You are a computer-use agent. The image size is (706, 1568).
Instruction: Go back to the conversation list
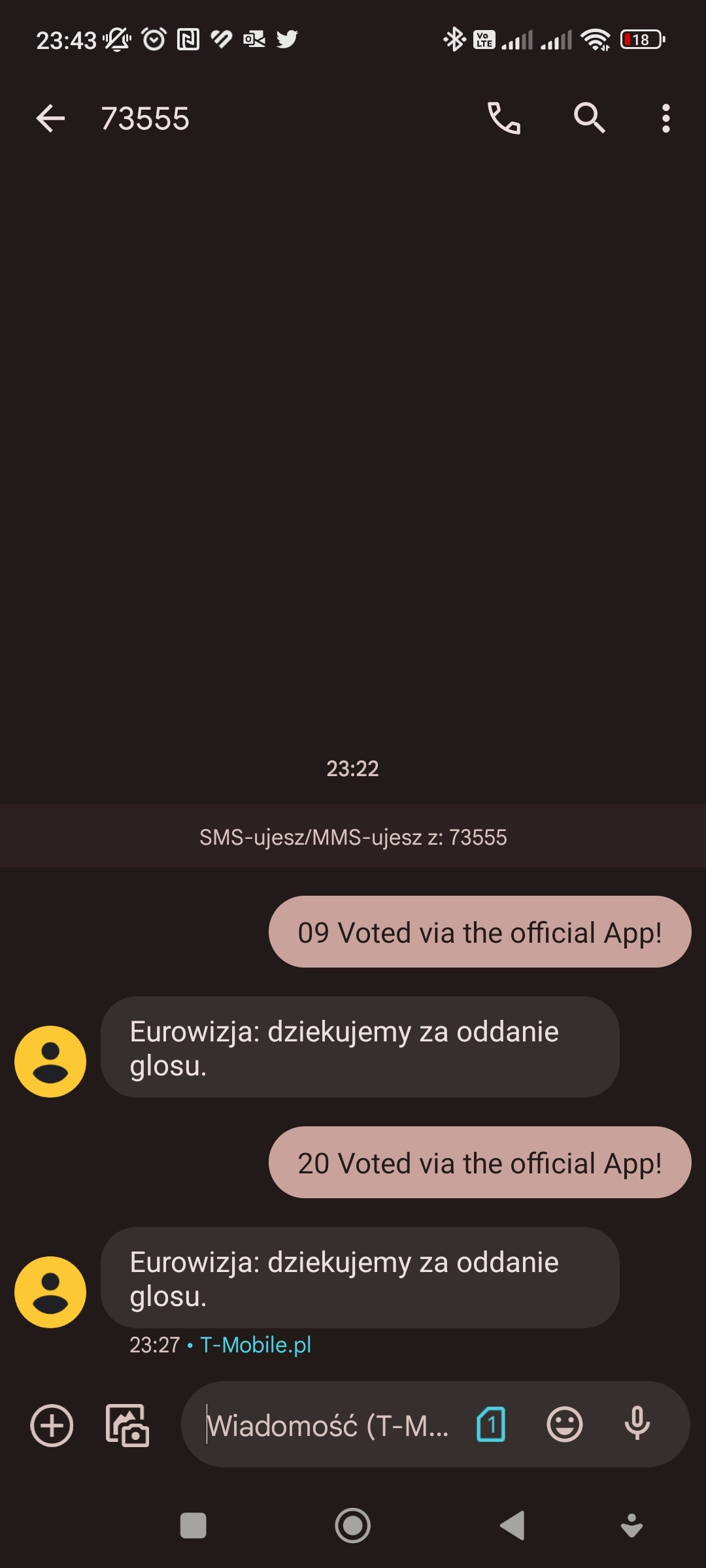[x=50, y=118]
